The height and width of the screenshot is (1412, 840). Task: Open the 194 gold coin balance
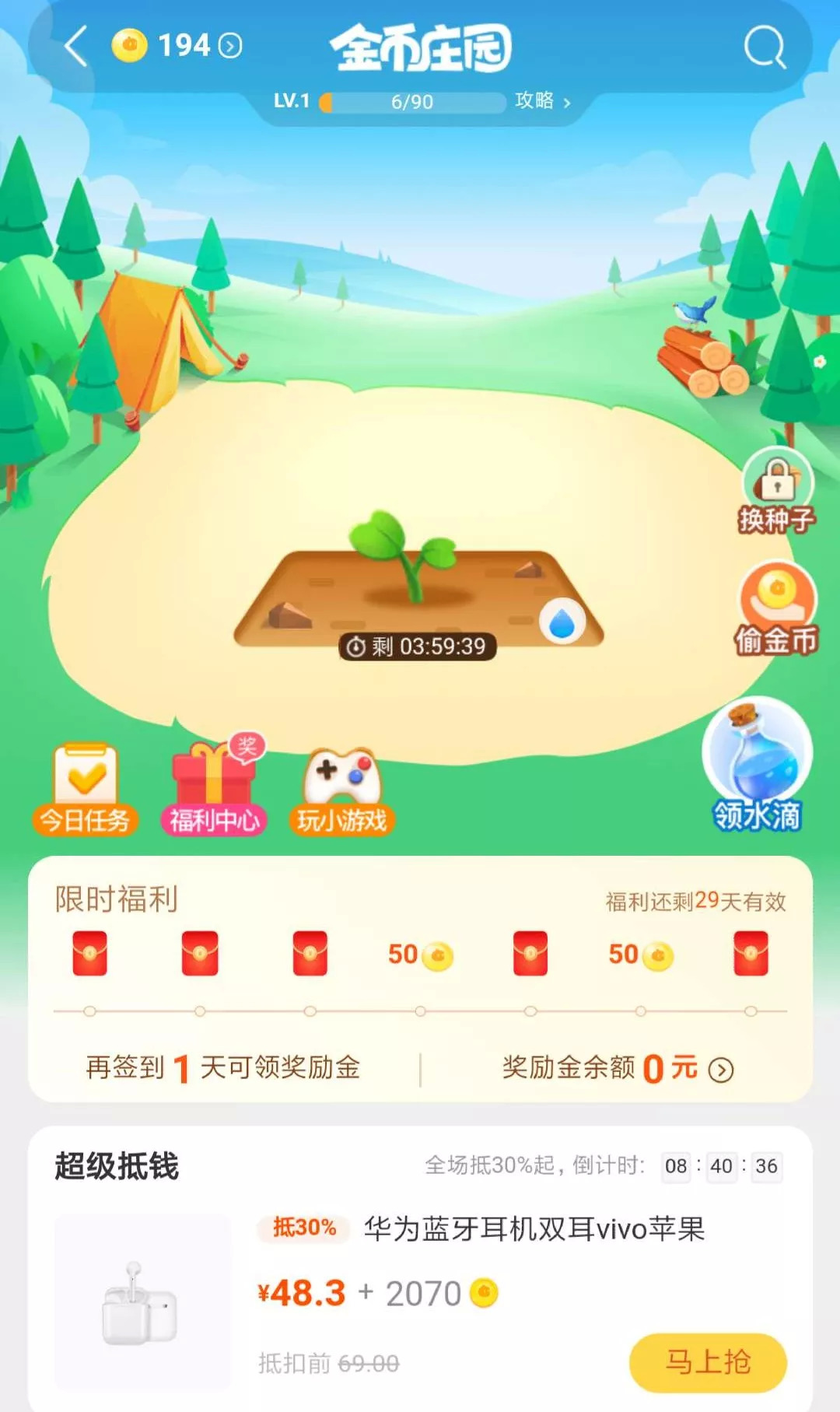(177, 46)
